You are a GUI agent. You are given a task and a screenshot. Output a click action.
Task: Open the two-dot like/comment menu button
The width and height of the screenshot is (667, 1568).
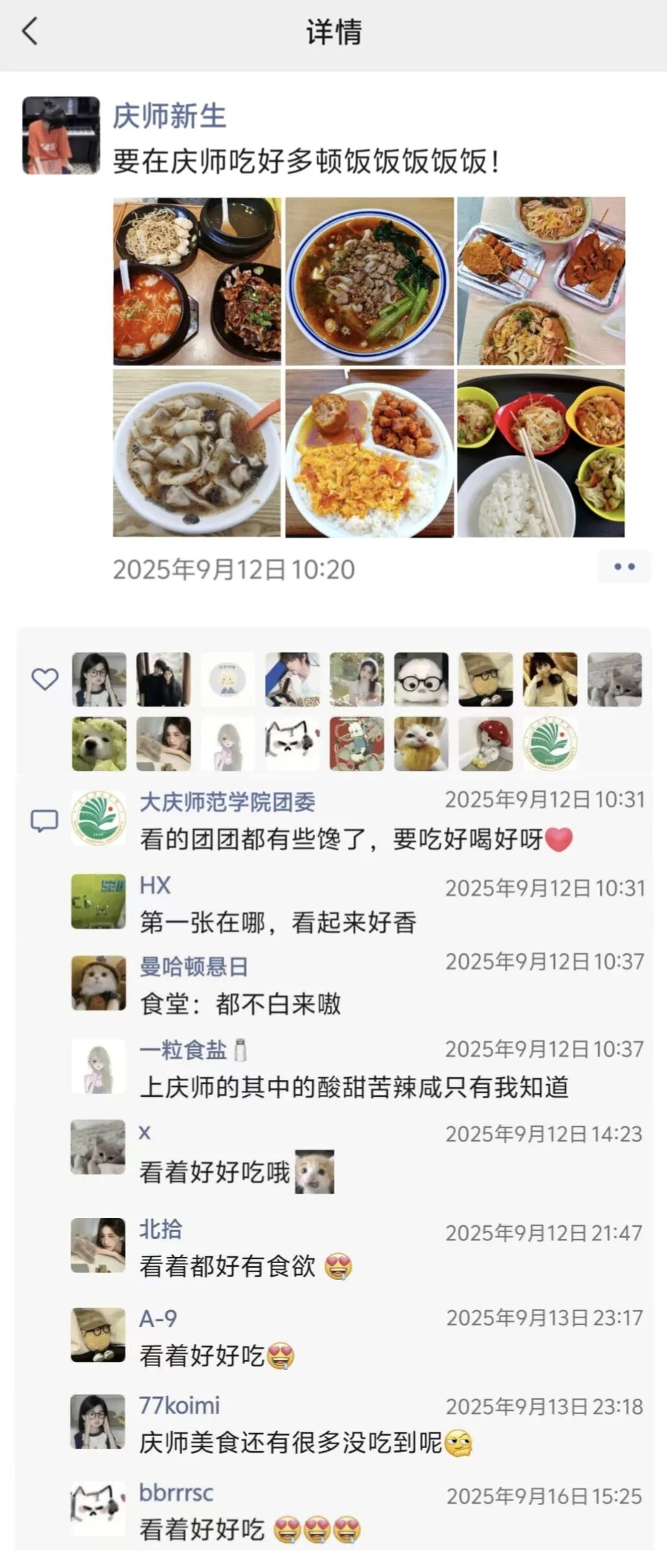(x=624, y=567)
